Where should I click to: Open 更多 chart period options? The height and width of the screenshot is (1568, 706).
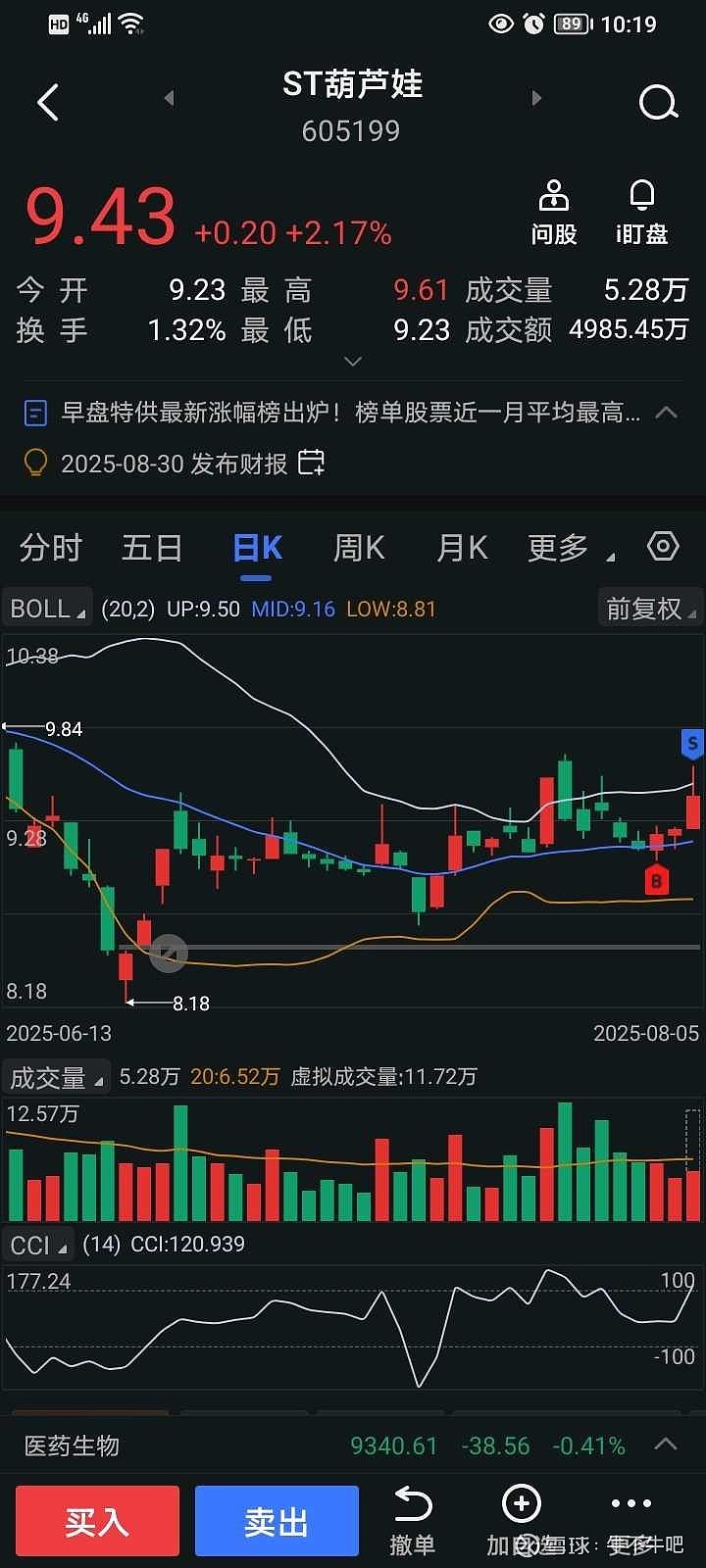[571, 548]
